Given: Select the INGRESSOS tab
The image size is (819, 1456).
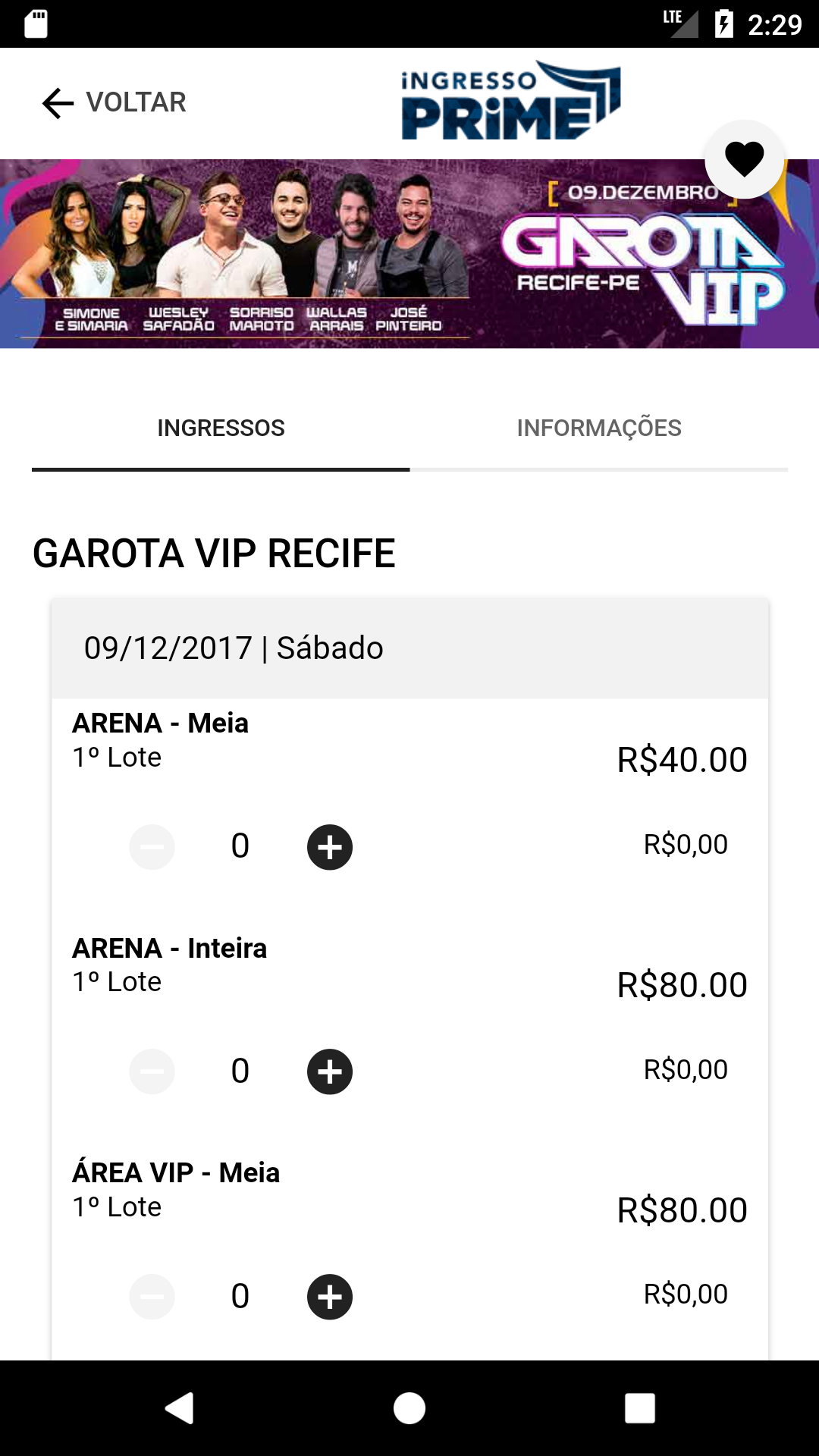Looking at the screenshot, I should (x=221, y=428).
